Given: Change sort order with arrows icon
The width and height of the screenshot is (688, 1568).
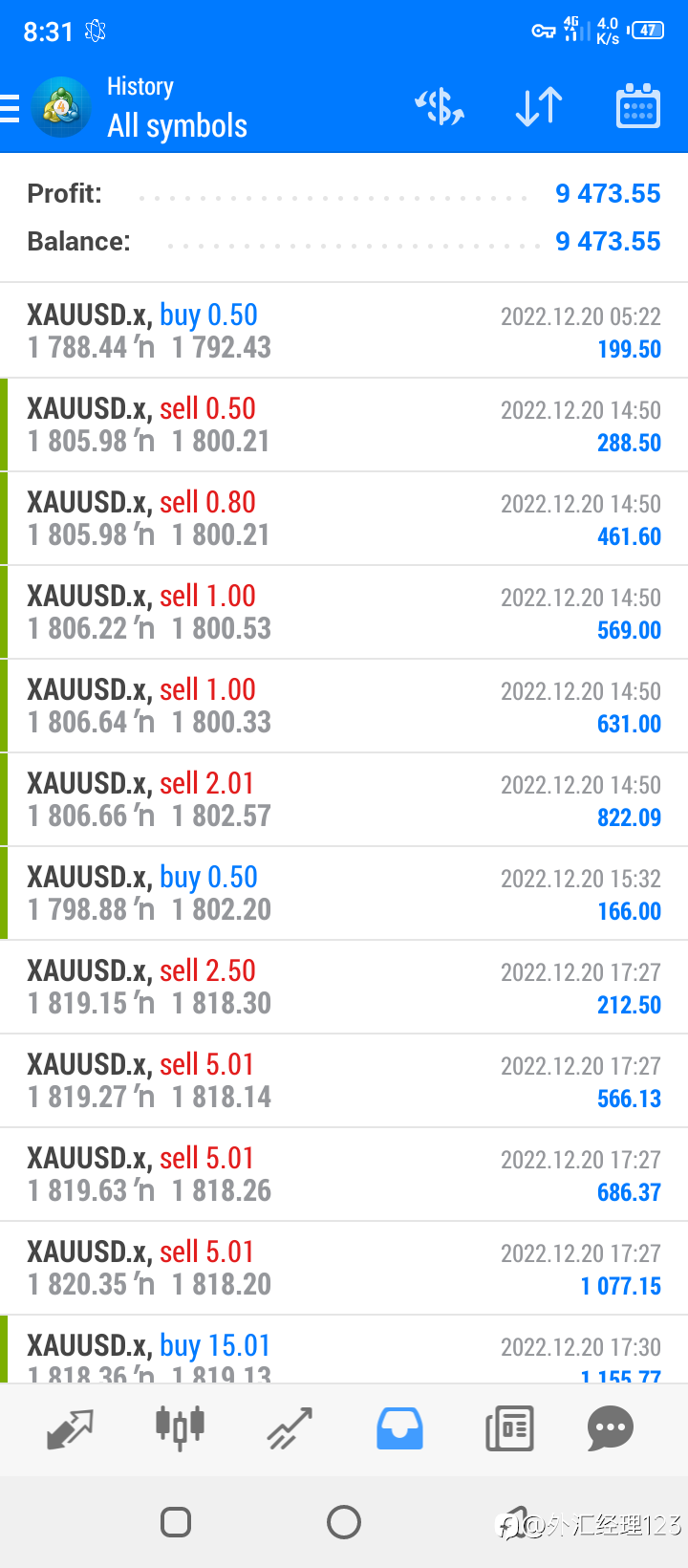Looking at the screenshot, I should click(x=539, y=107).
